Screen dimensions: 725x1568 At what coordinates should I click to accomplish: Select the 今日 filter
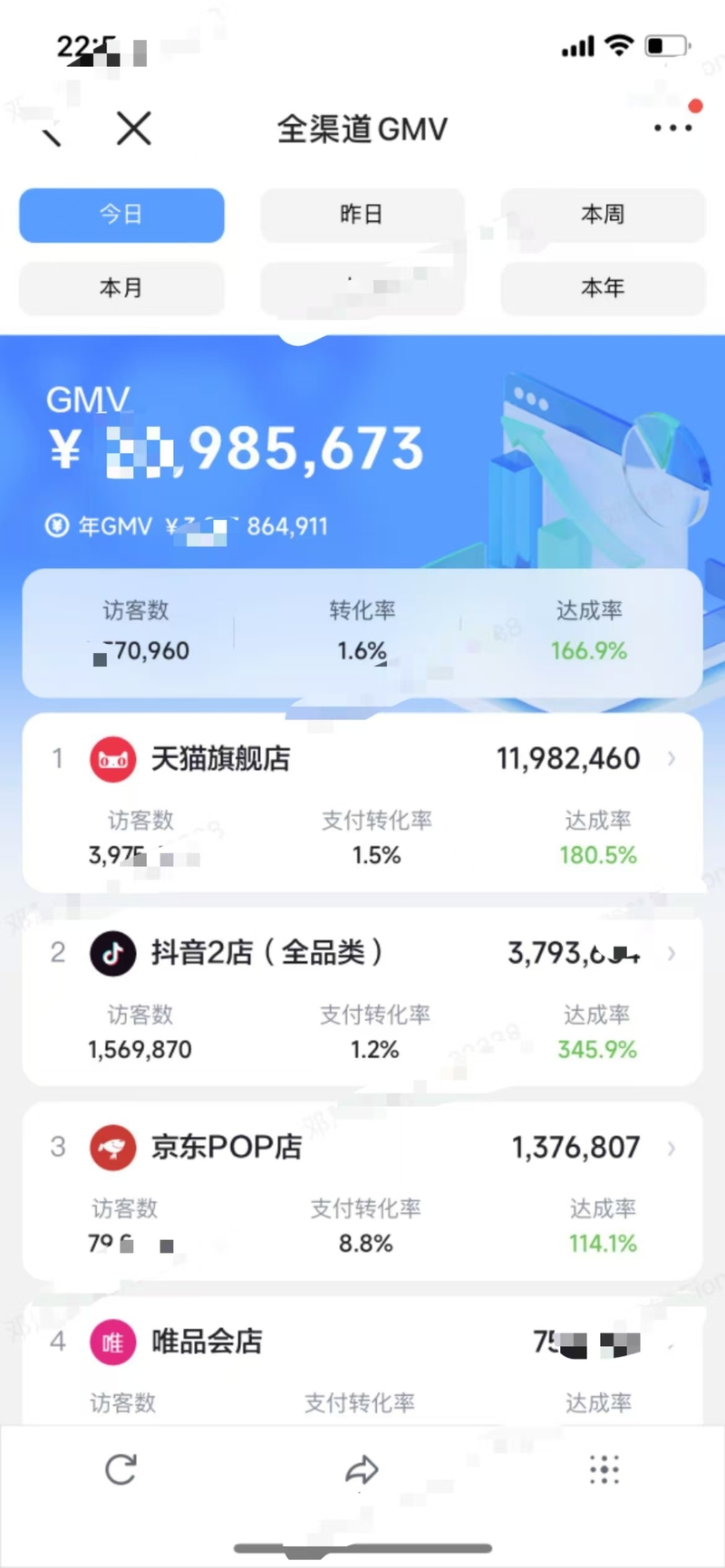click(x=121, y=215)
